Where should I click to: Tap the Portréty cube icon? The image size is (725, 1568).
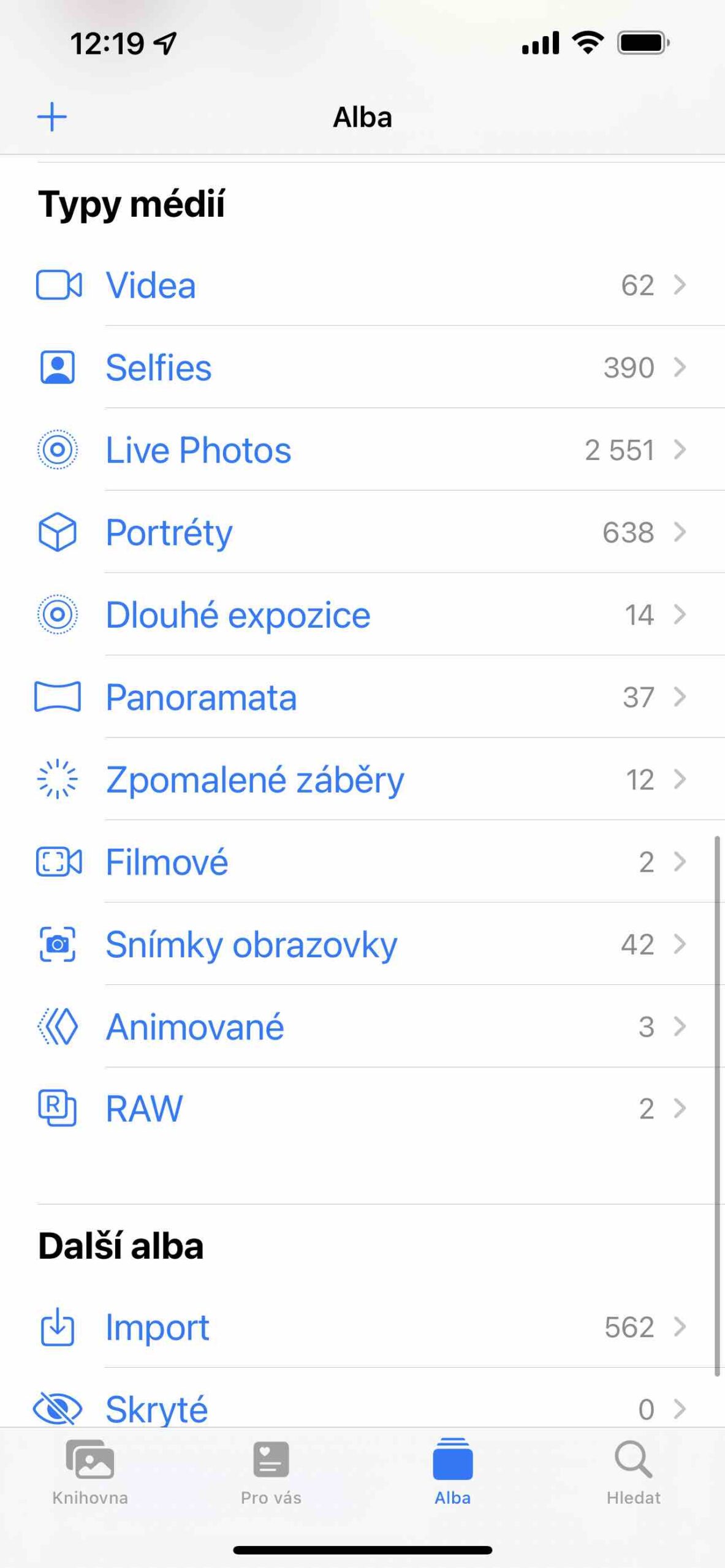(59, 532)
